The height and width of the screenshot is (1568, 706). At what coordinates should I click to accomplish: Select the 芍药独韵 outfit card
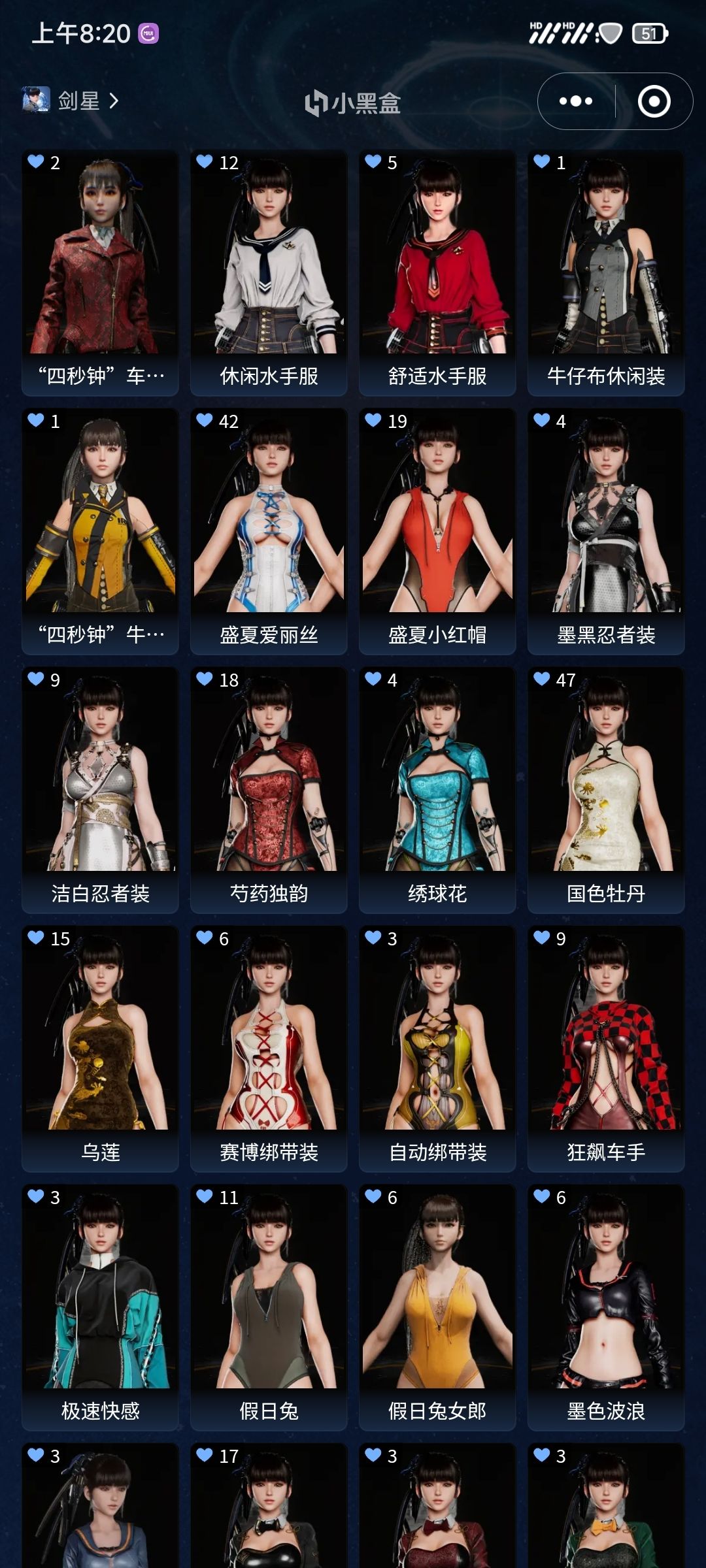[x=269, y=789]
